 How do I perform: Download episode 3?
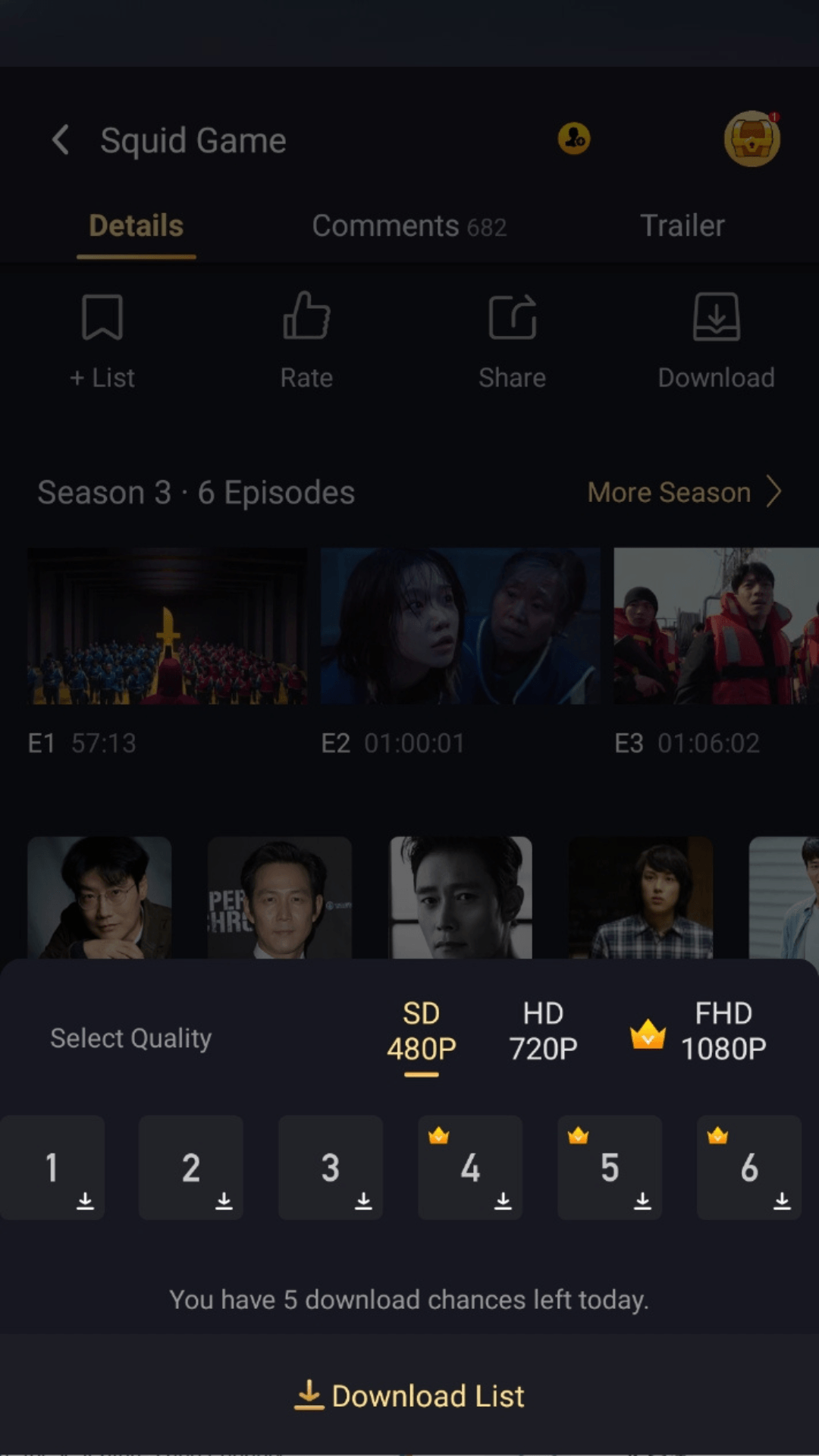click(x=331, y=1168)
